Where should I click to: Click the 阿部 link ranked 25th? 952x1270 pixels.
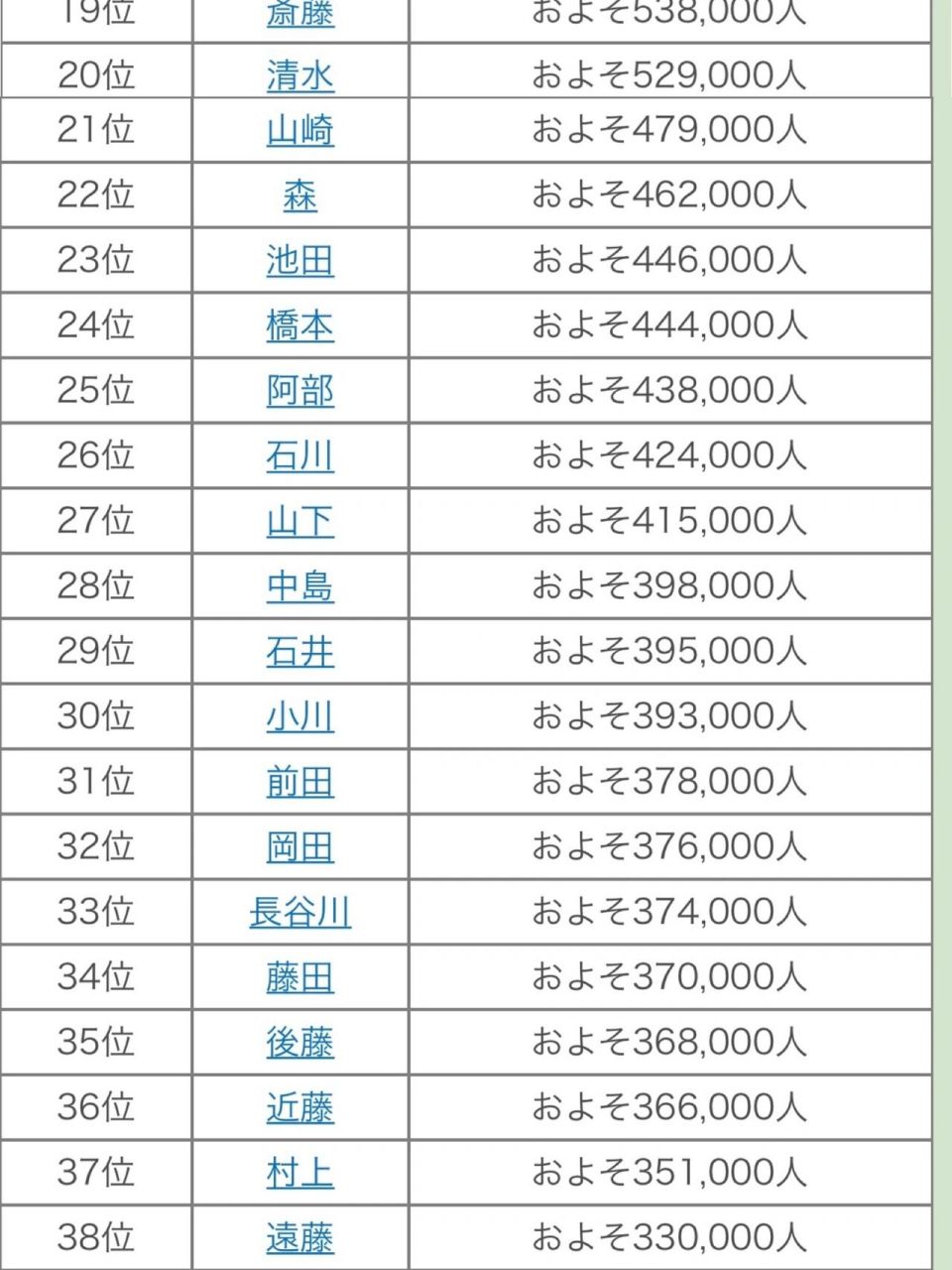(x=300, y=391)
